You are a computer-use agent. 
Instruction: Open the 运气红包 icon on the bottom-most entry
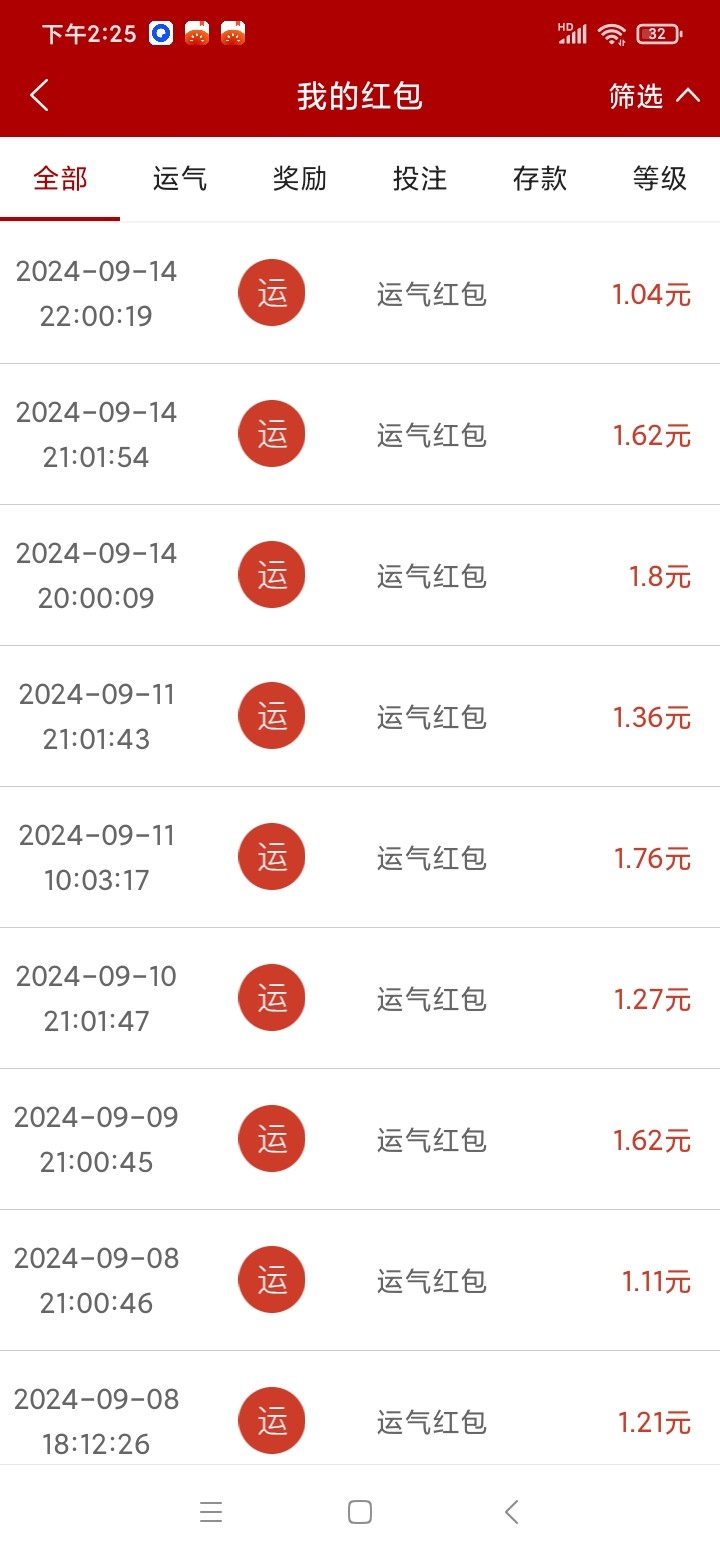click(x=270, y=1420)
